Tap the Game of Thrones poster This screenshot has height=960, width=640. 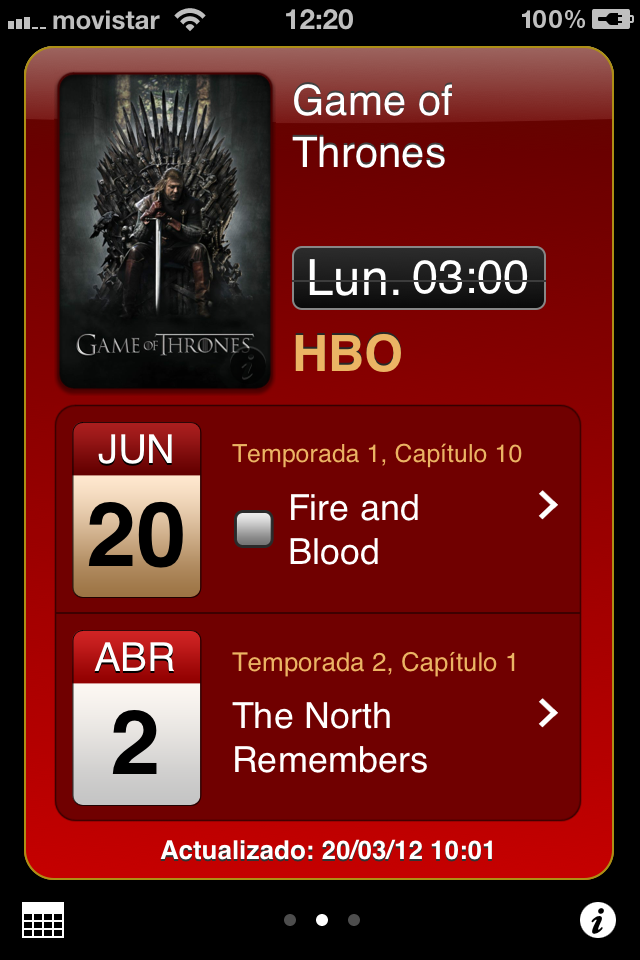(x=165, y=230)
